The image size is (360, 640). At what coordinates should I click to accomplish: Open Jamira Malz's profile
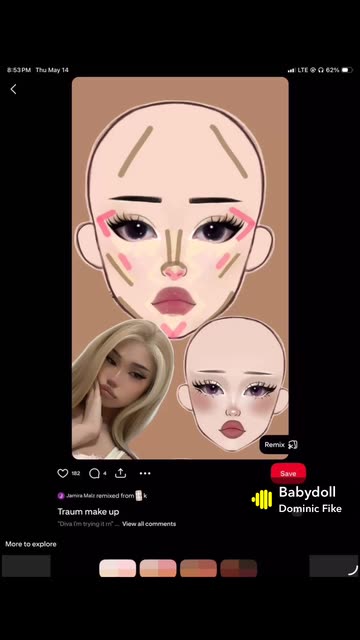click(x=77, y=496)
